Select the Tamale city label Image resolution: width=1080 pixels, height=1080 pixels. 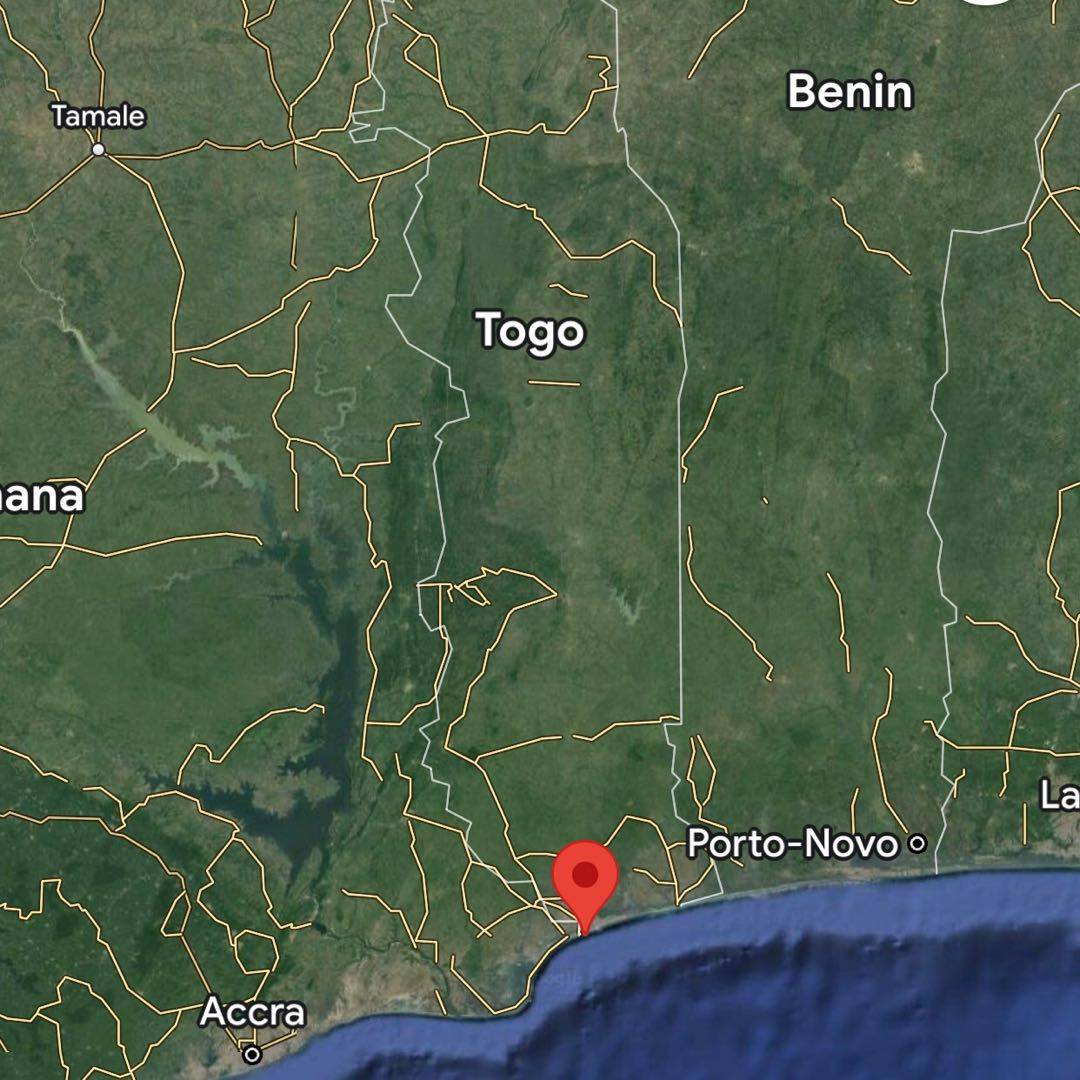tap(98, 117)
